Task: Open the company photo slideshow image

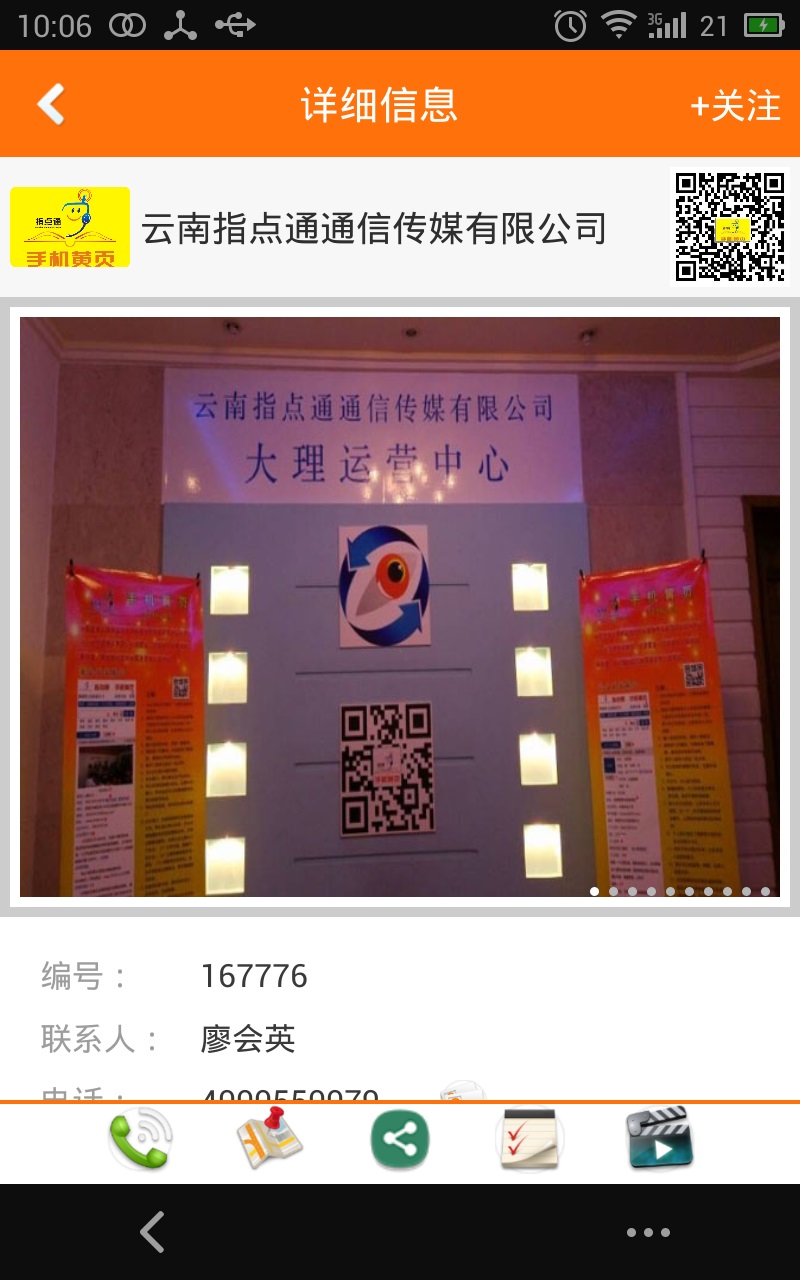Action: 400,606
